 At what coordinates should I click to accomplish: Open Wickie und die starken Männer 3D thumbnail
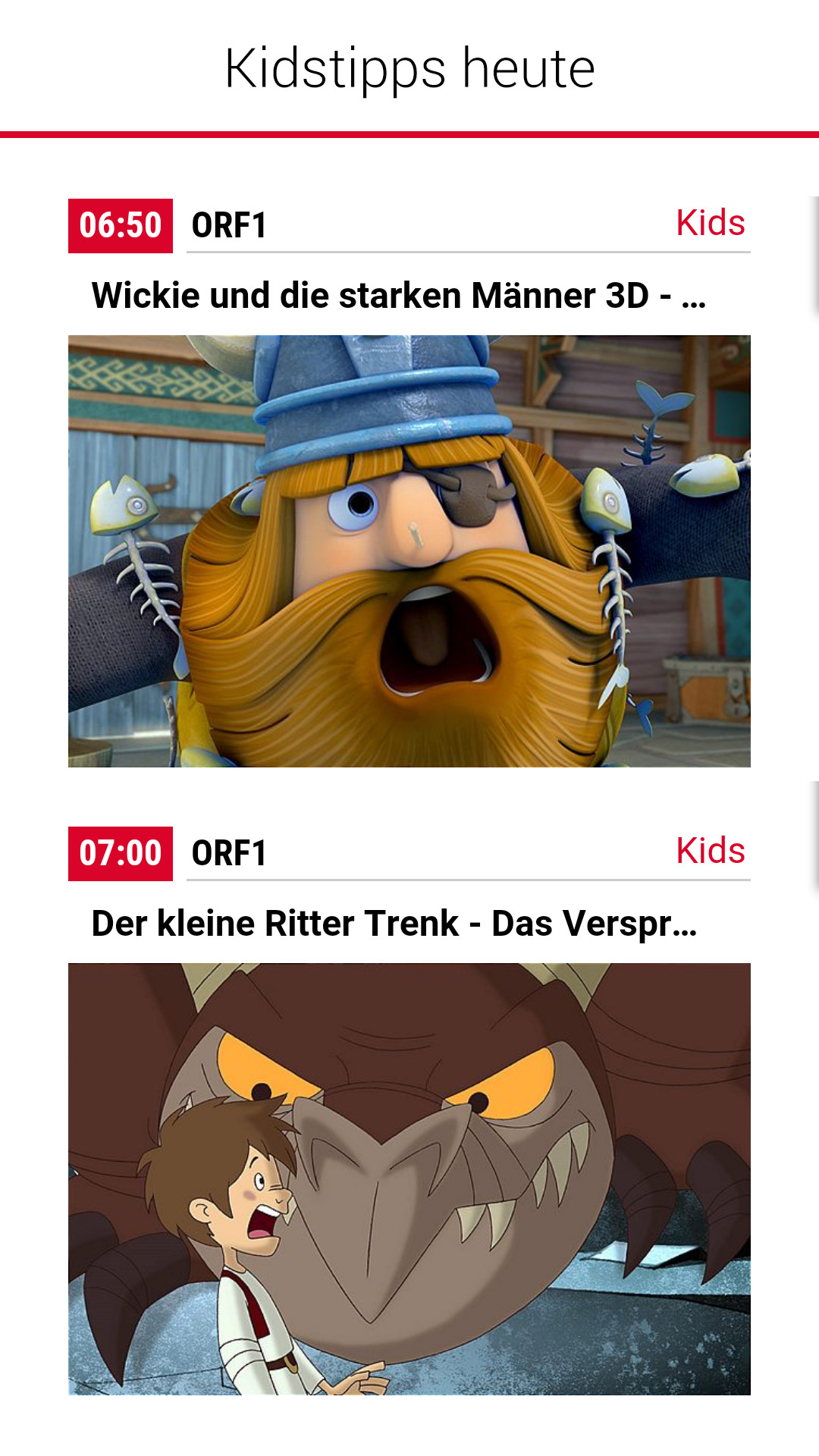(x=409, y=551)
